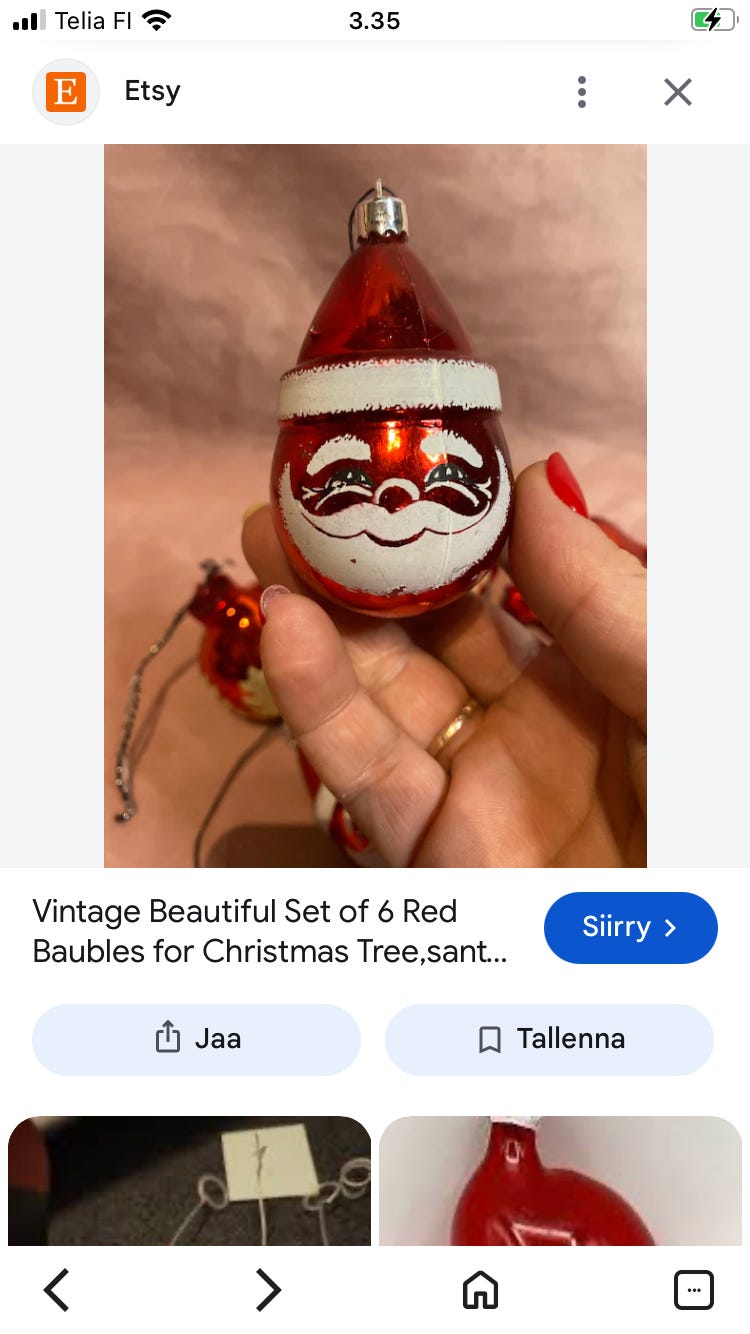750x1334 pixels.
Task: Open the related image with the white tag
Action: (x=189, y=1180)
